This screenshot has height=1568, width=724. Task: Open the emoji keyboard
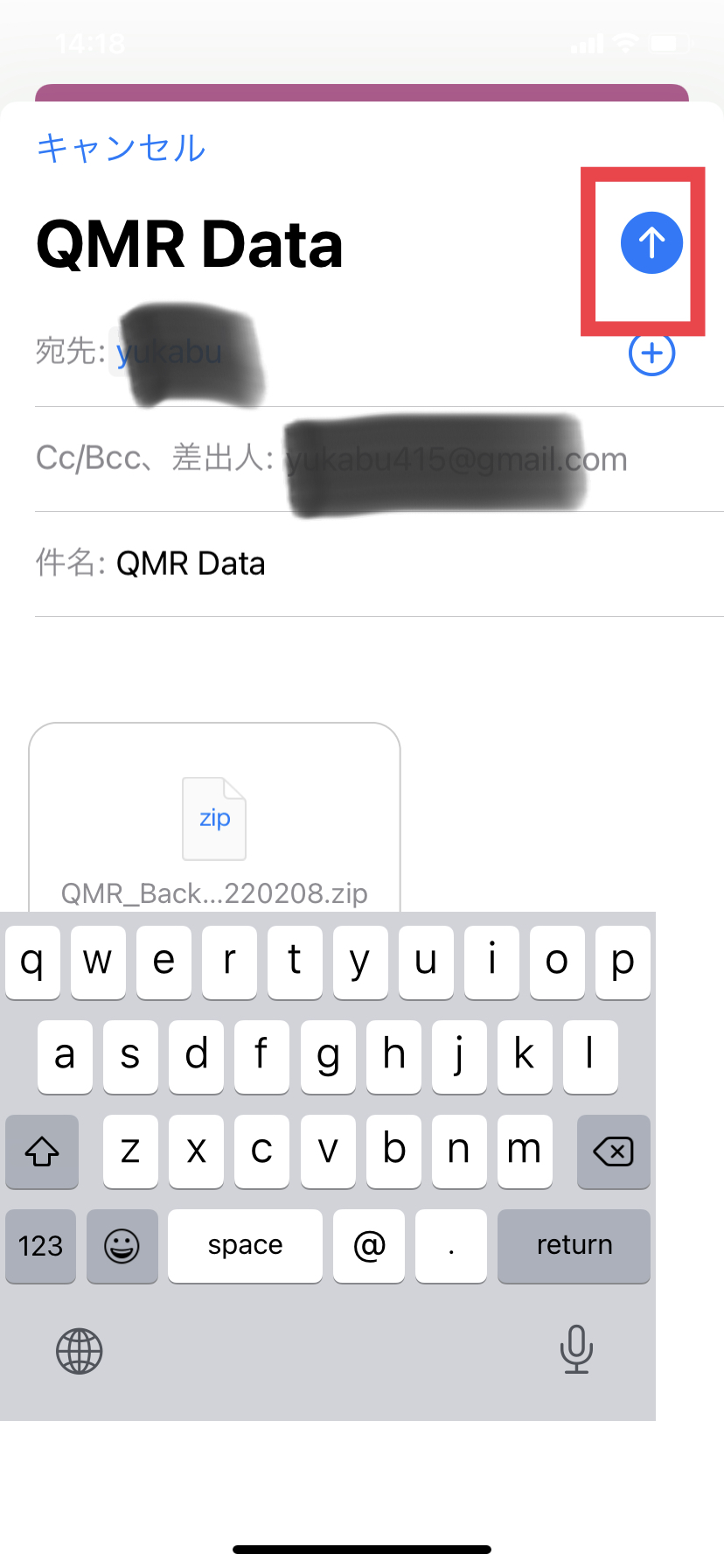(x=122, y=1245)
